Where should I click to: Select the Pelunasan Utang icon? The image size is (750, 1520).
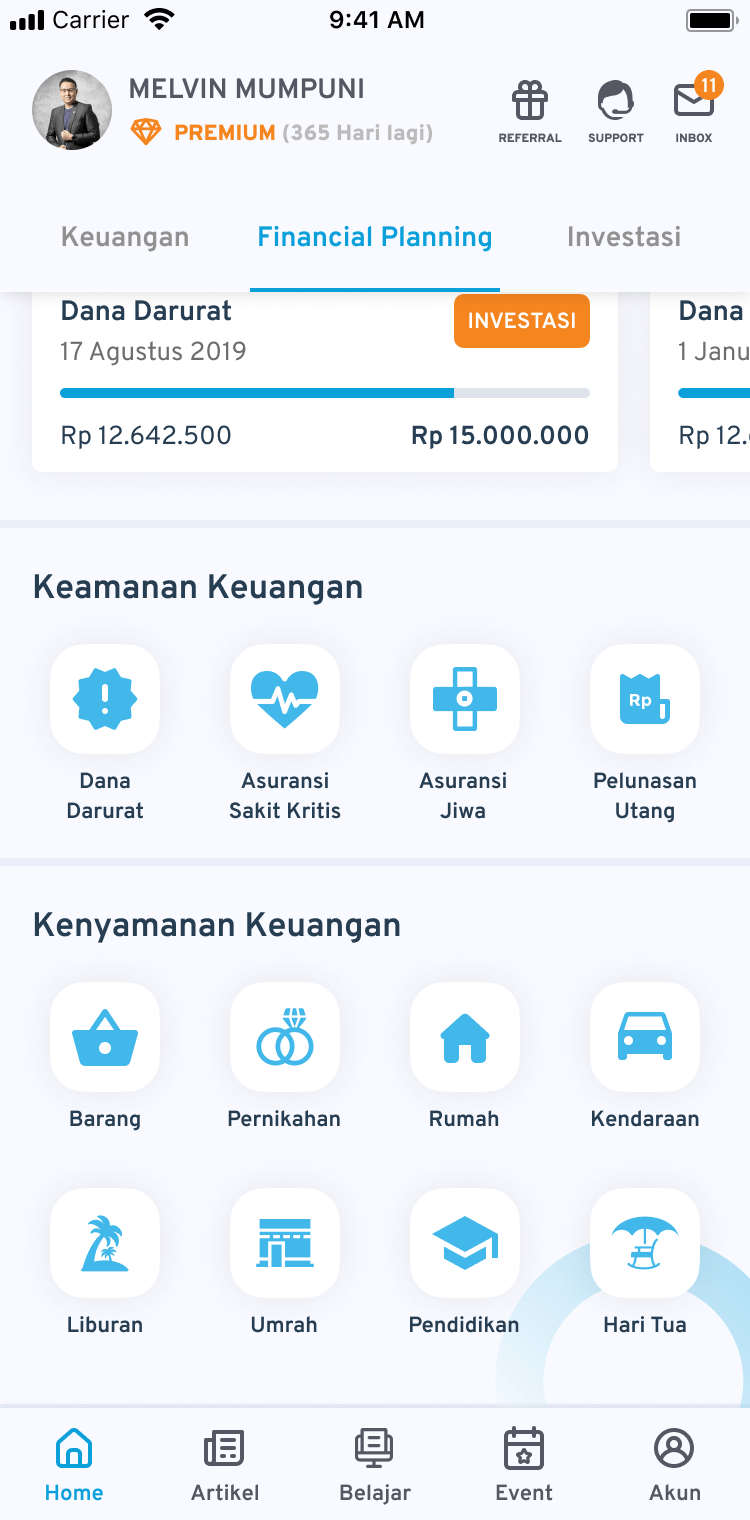(644, 699)
